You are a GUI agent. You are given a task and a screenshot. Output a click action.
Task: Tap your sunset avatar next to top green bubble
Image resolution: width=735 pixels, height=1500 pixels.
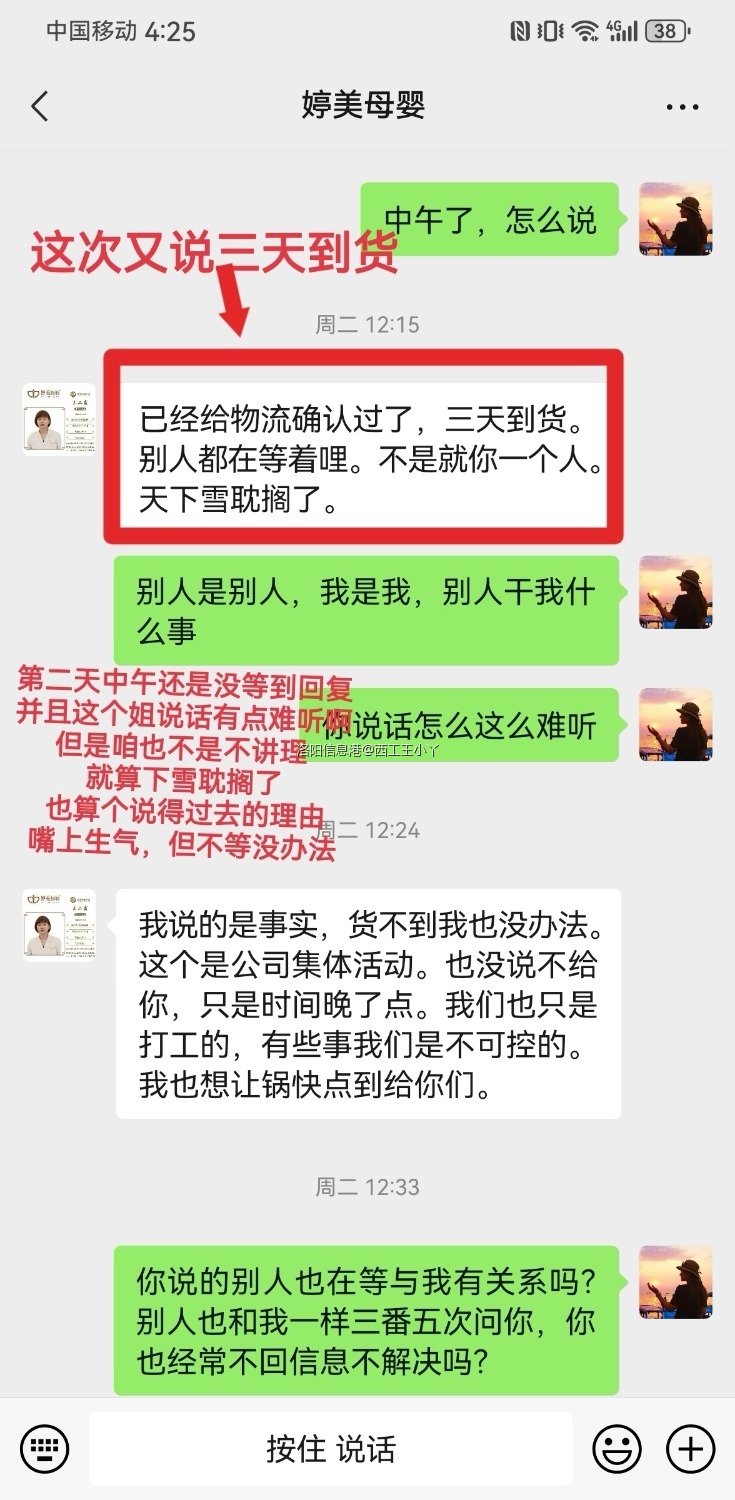tap(676, 218)
